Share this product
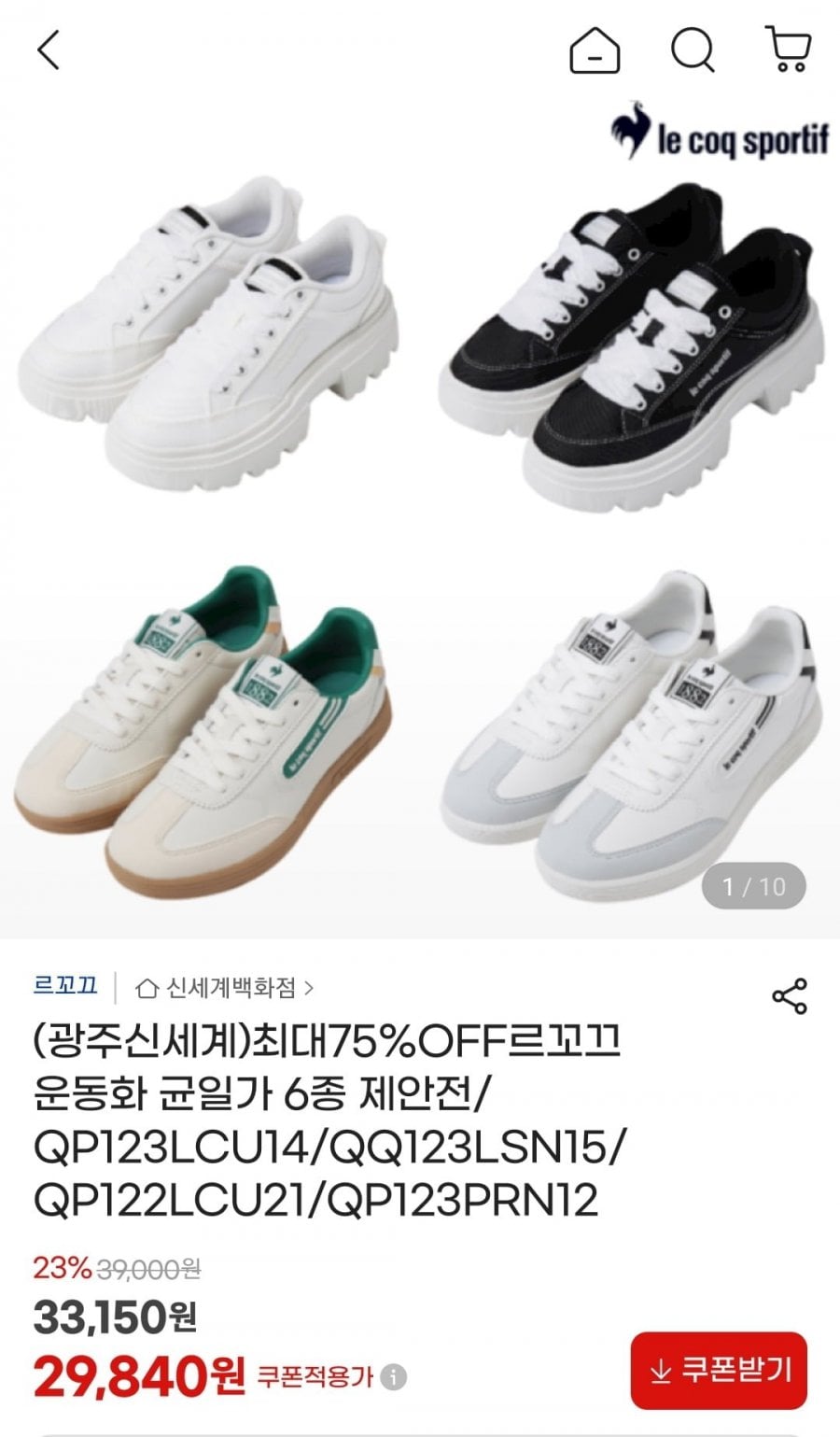Screen dimensions: 840x1437 (x=790, y=996)
